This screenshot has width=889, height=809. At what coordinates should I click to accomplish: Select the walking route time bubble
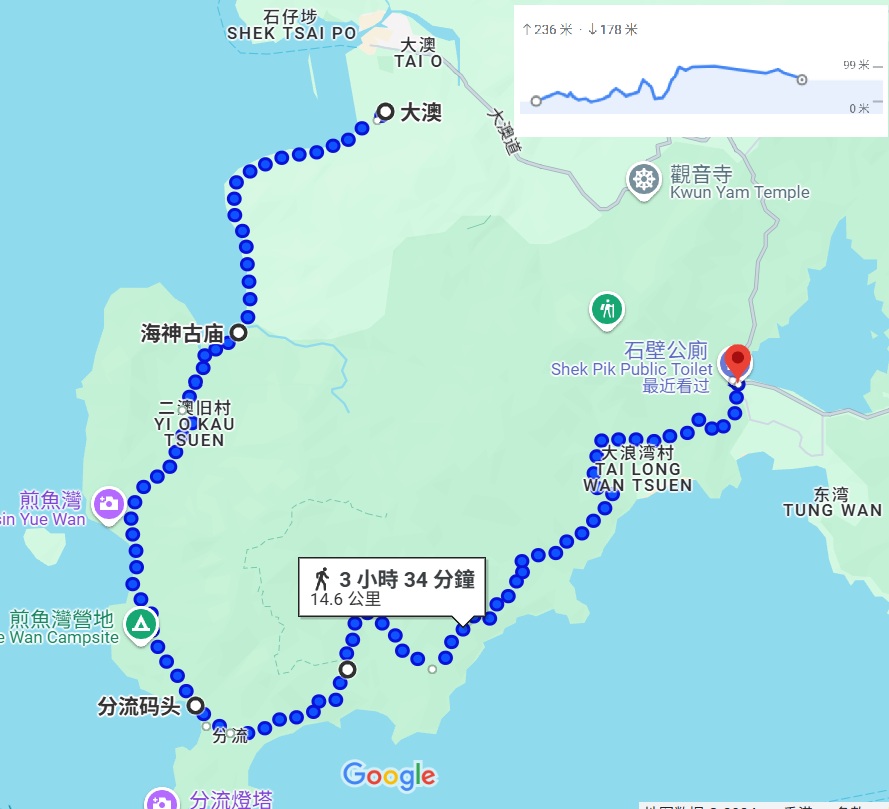pos(391,587)
